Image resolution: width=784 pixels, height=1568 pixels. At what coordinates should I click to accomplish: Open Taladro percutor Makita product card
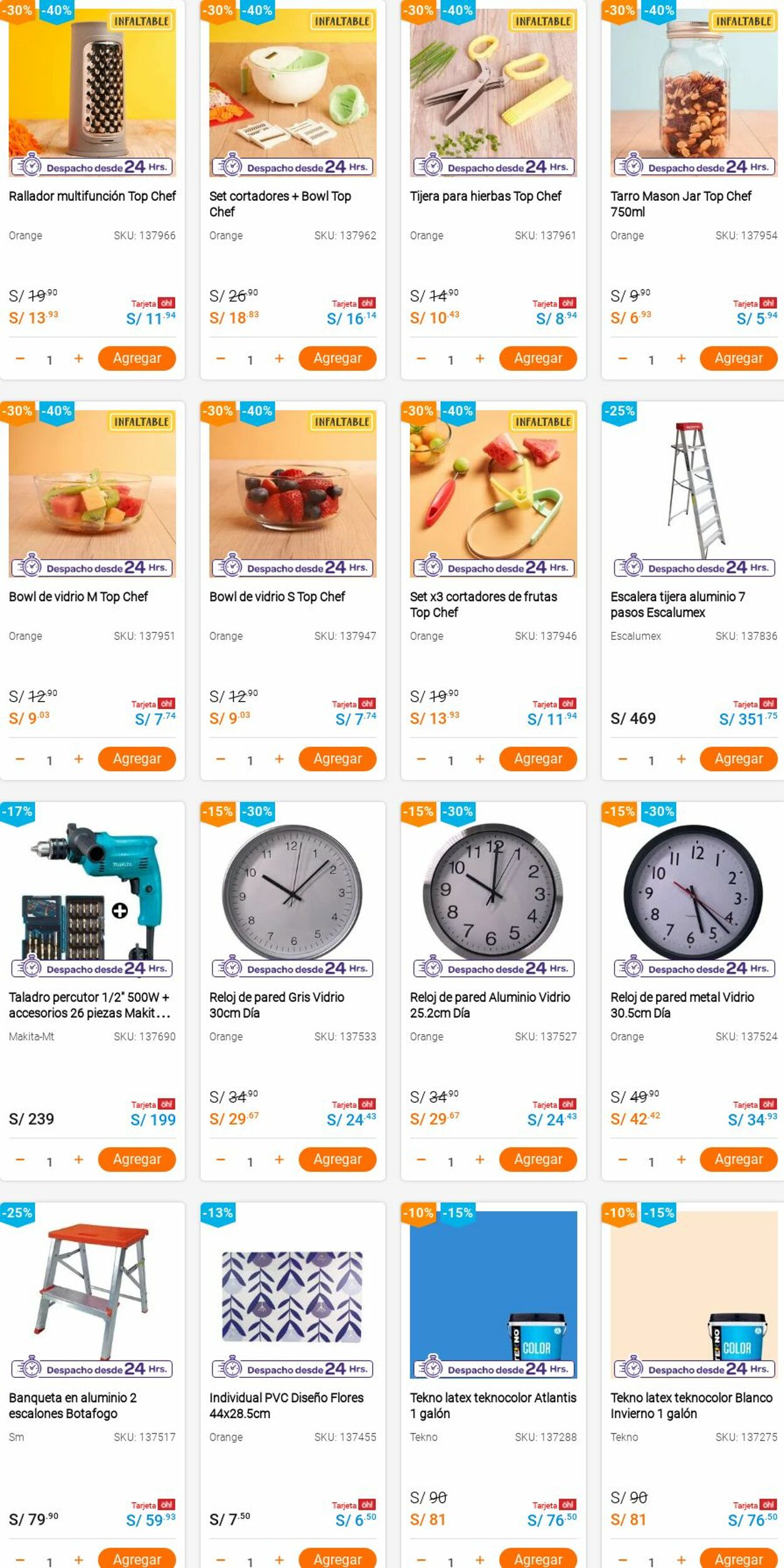89,1004
